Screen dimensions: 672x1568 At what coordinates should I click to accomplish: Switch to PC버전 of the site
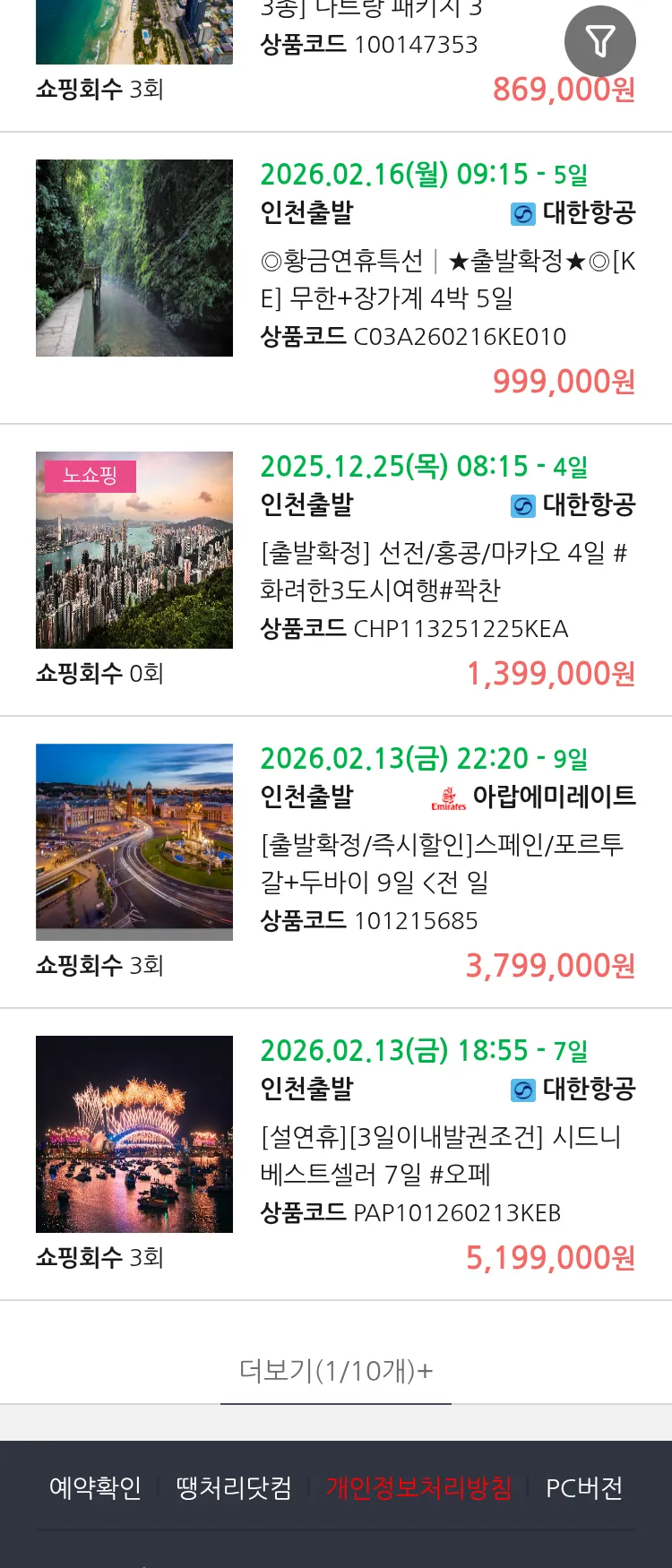[584, 1488]
